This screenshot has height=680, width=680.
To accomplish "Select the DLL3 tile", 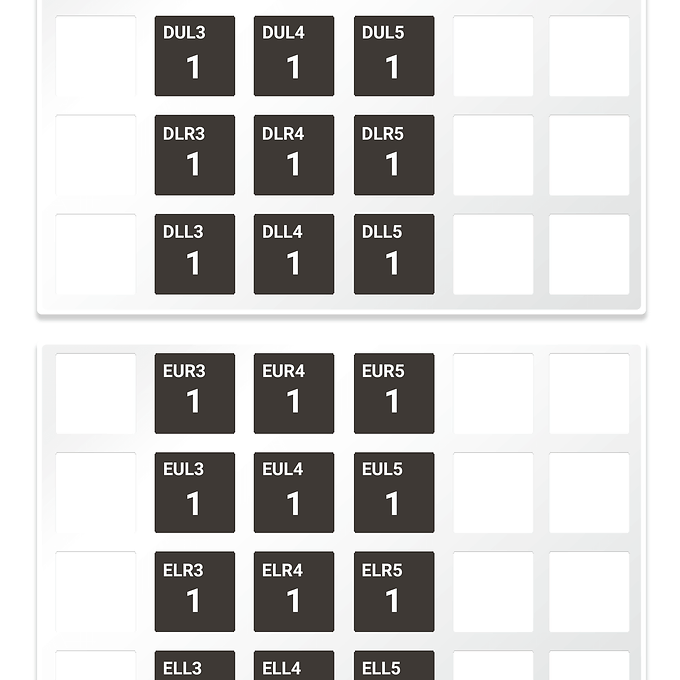I will pyautogui.click(x=194, y=254).
